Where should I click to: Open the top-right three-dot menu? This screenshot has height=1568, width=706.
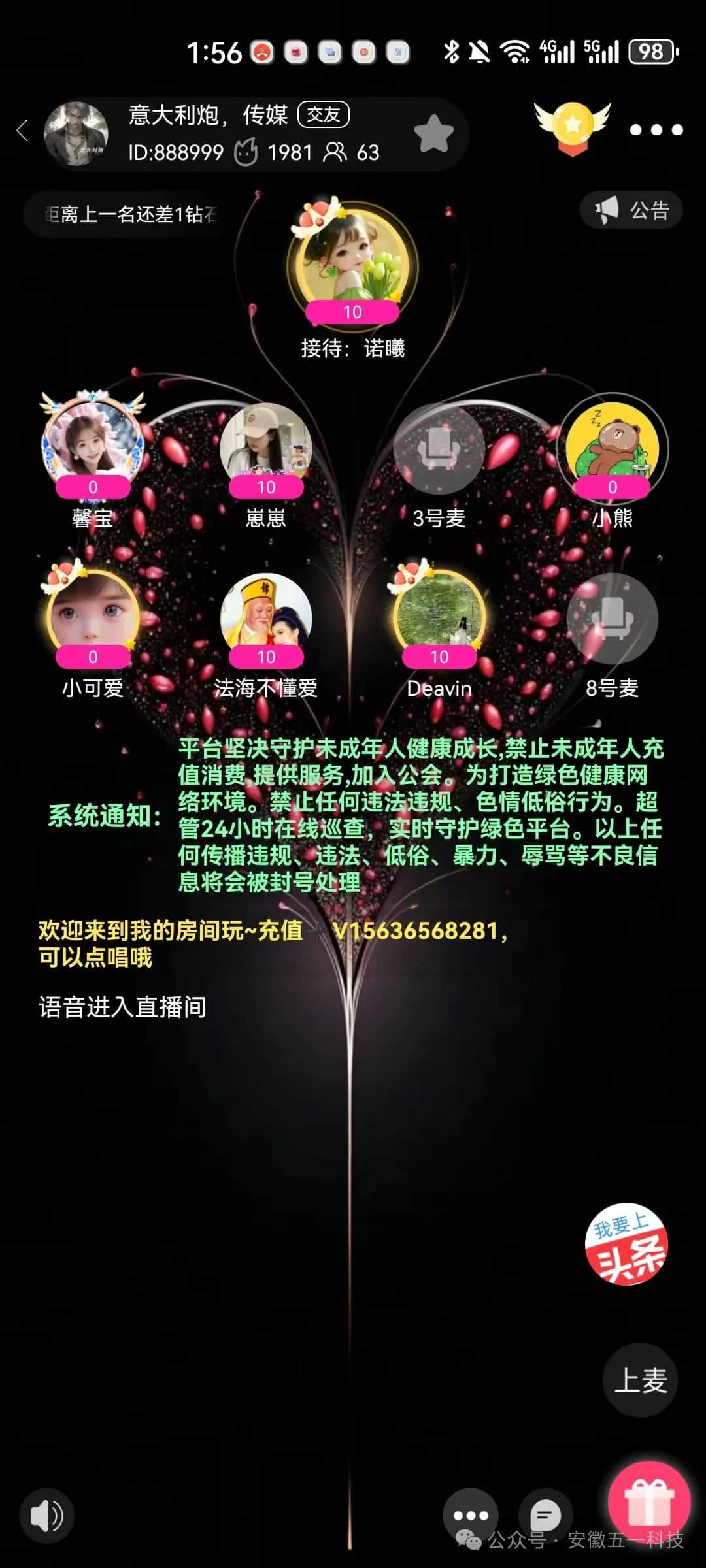(656, 130)
